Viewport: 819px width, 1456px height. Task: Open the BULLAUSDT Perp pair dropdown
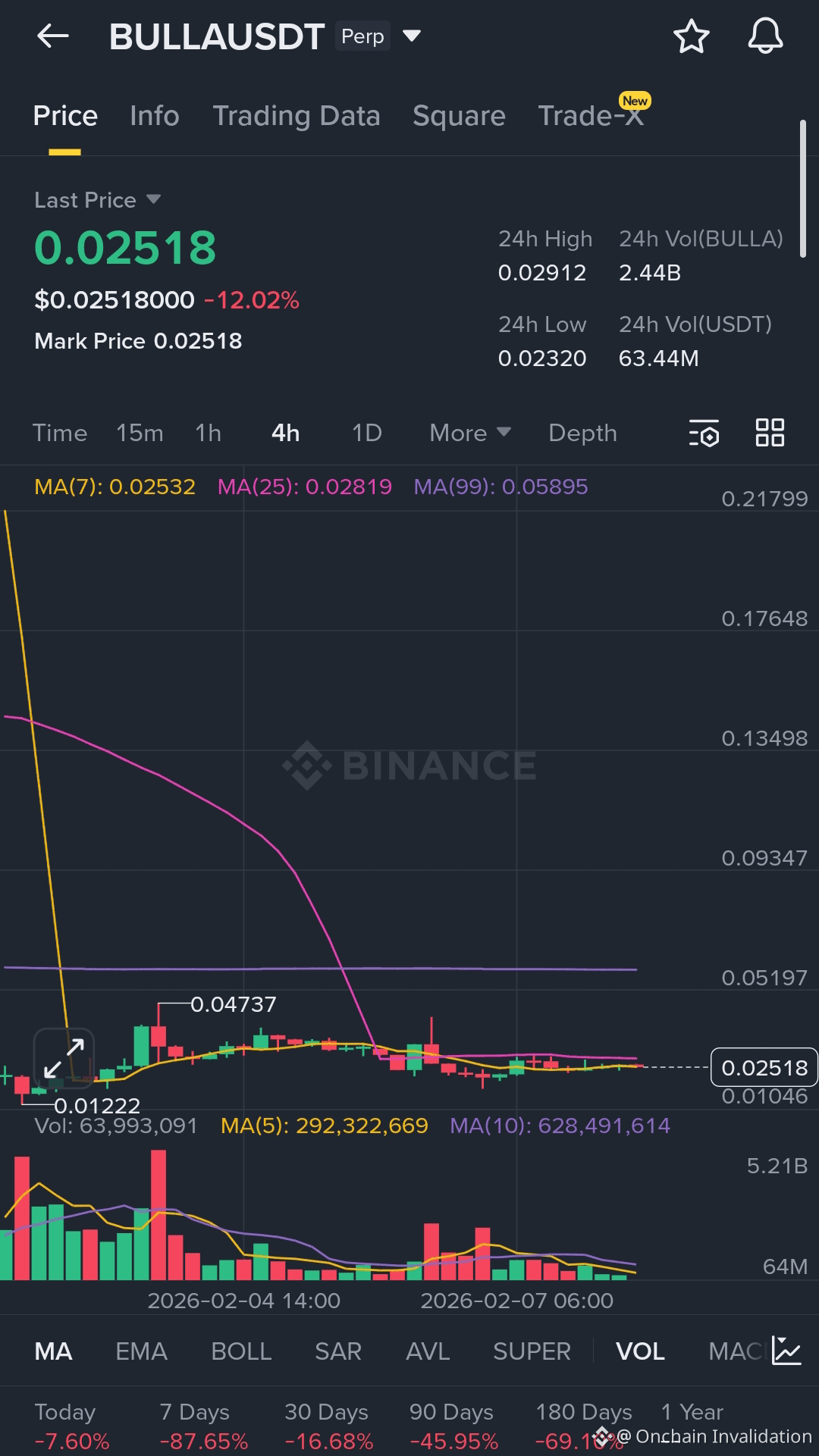pyautogui.click(x=412, y=36)
